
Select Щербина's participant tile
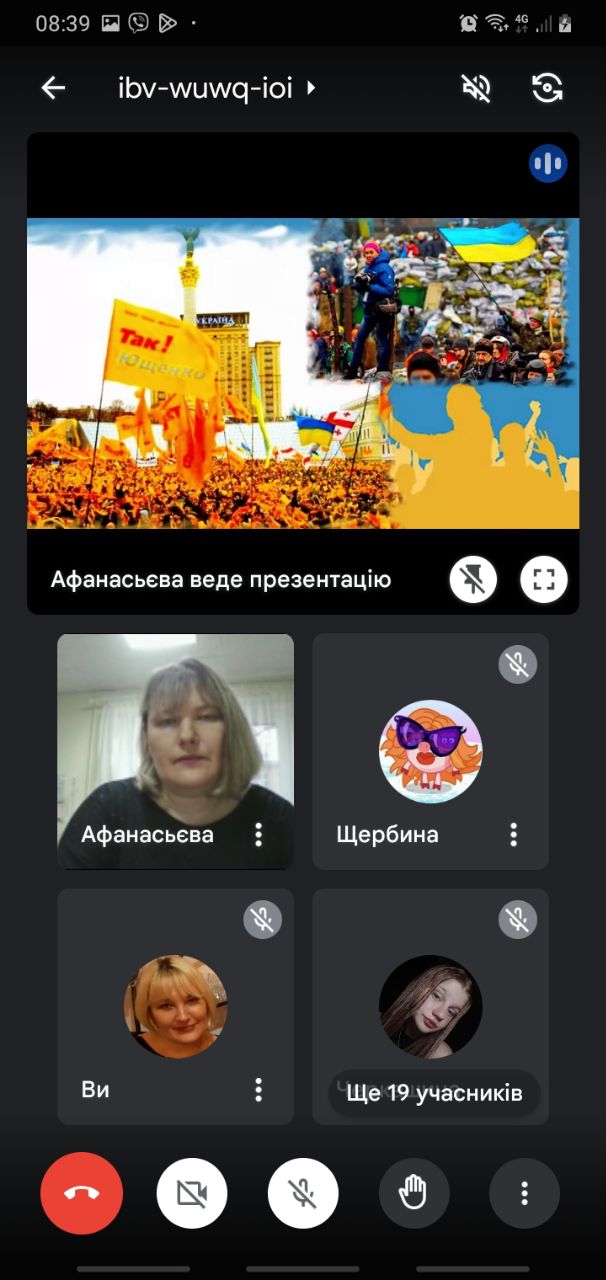pyautogui.click(x=430, y=750)
